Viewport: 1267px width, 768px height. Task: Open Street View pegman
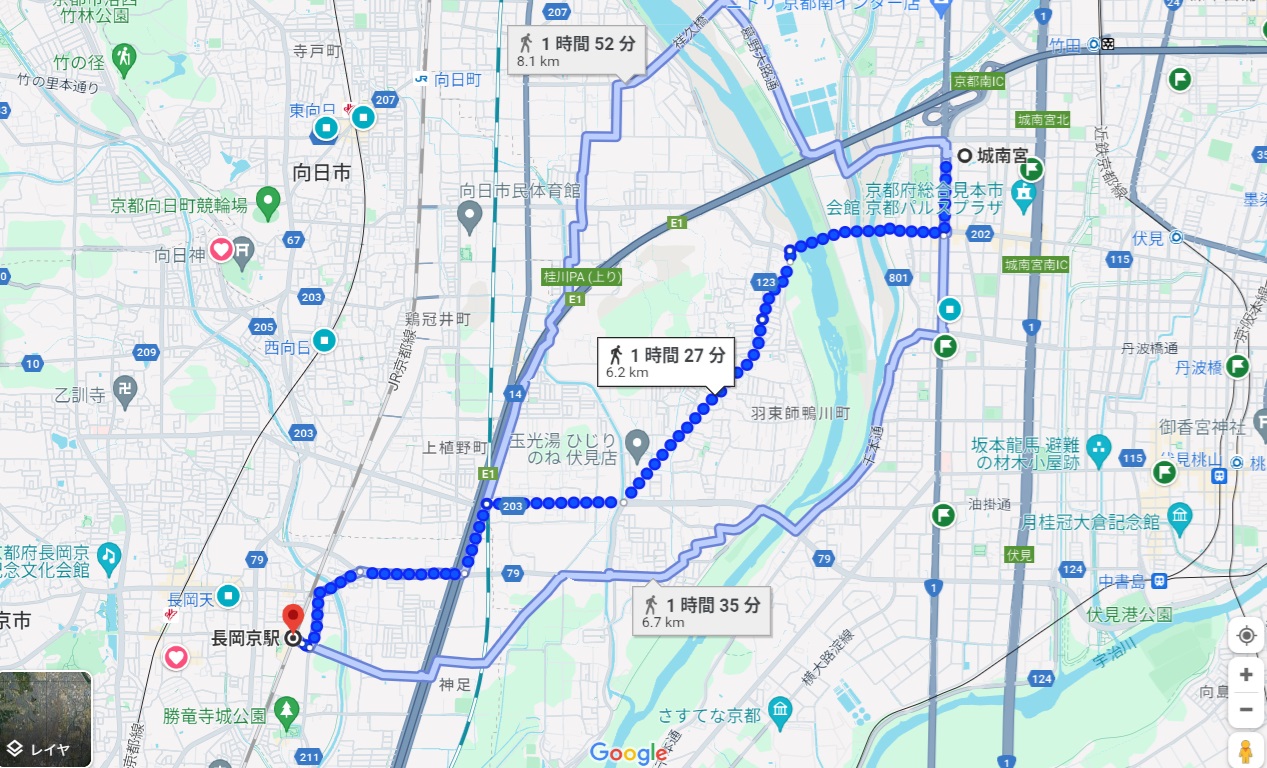(x=1245, y=751)
